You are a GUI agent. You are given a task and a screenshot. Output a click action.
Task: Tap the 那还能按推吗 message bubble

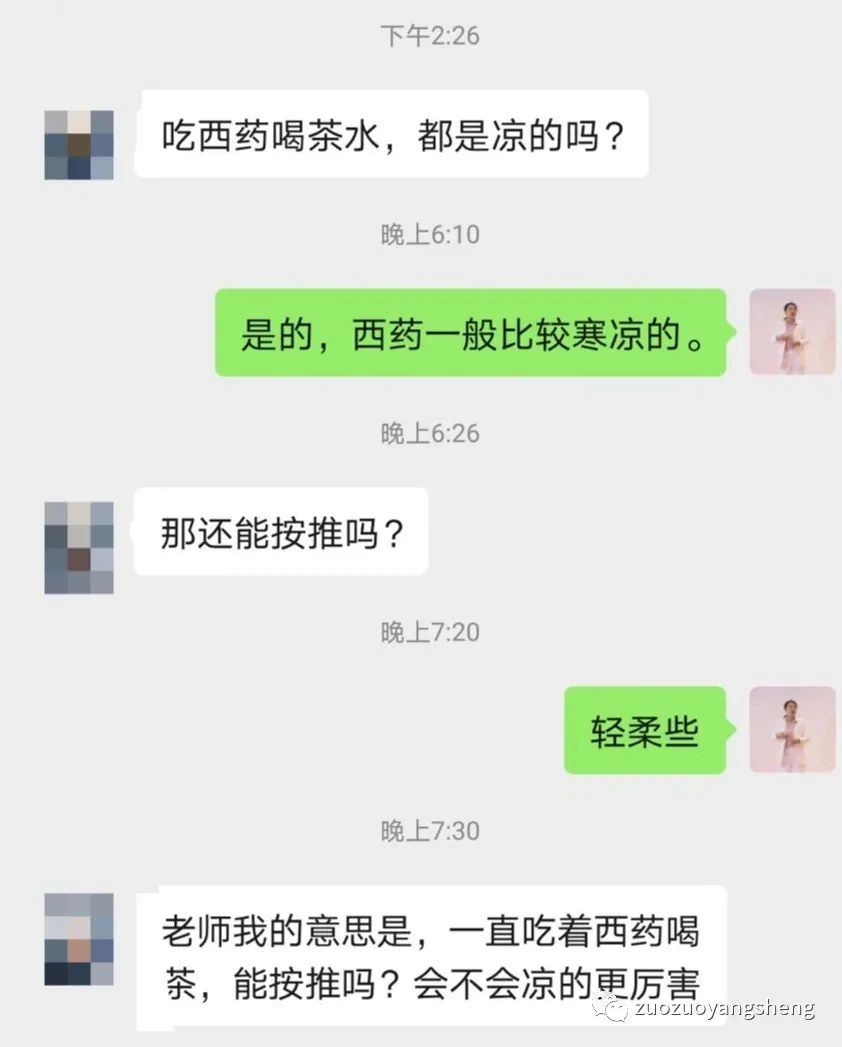(x=283, y=532)
